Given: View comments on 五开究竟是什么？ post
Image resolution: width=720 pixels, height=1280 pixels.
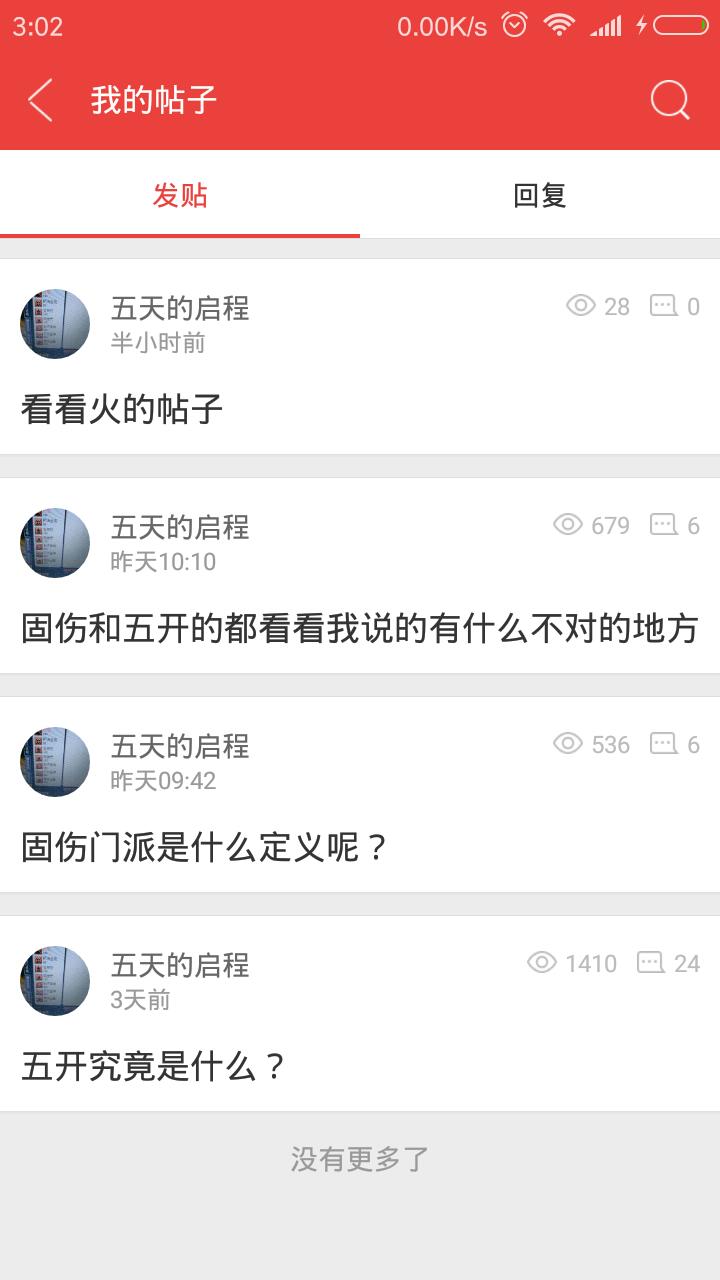Looking at the screenshot, I should (x=672, y=963).
